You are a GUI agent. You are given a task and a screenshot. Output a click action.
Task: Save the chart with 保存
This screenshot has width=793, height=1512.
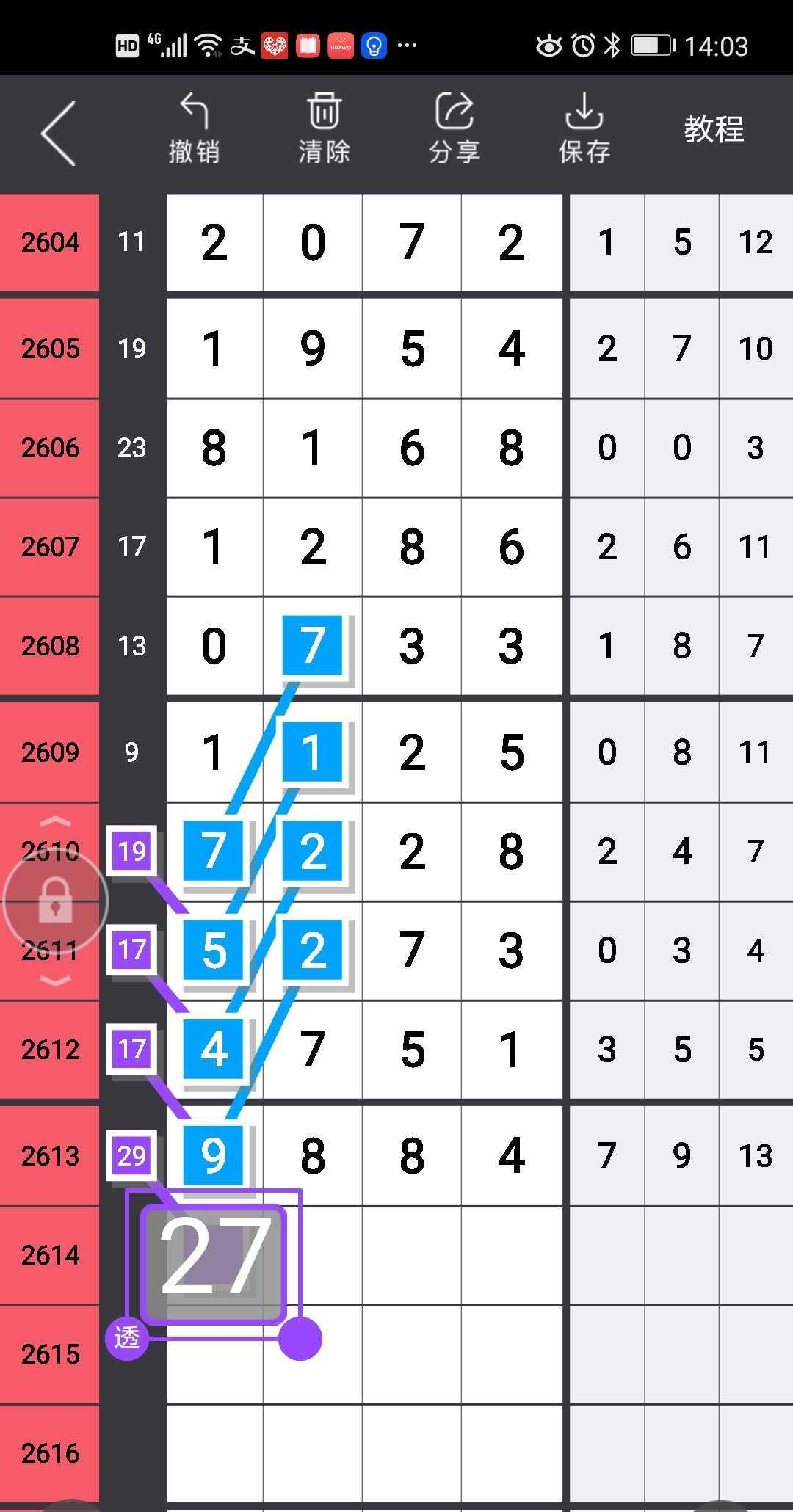click(584, 129)
